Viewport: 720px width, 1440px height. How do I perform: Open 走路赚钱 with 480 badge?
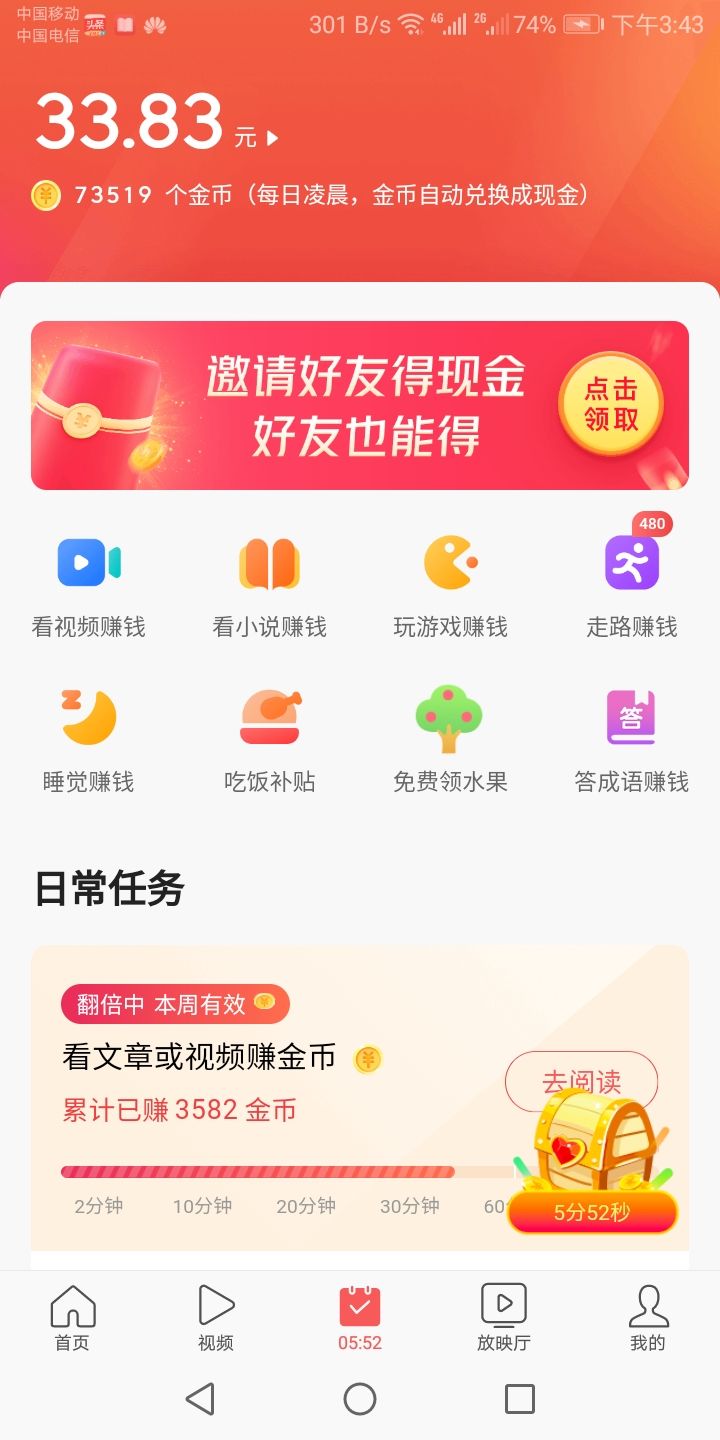(630, 563)
